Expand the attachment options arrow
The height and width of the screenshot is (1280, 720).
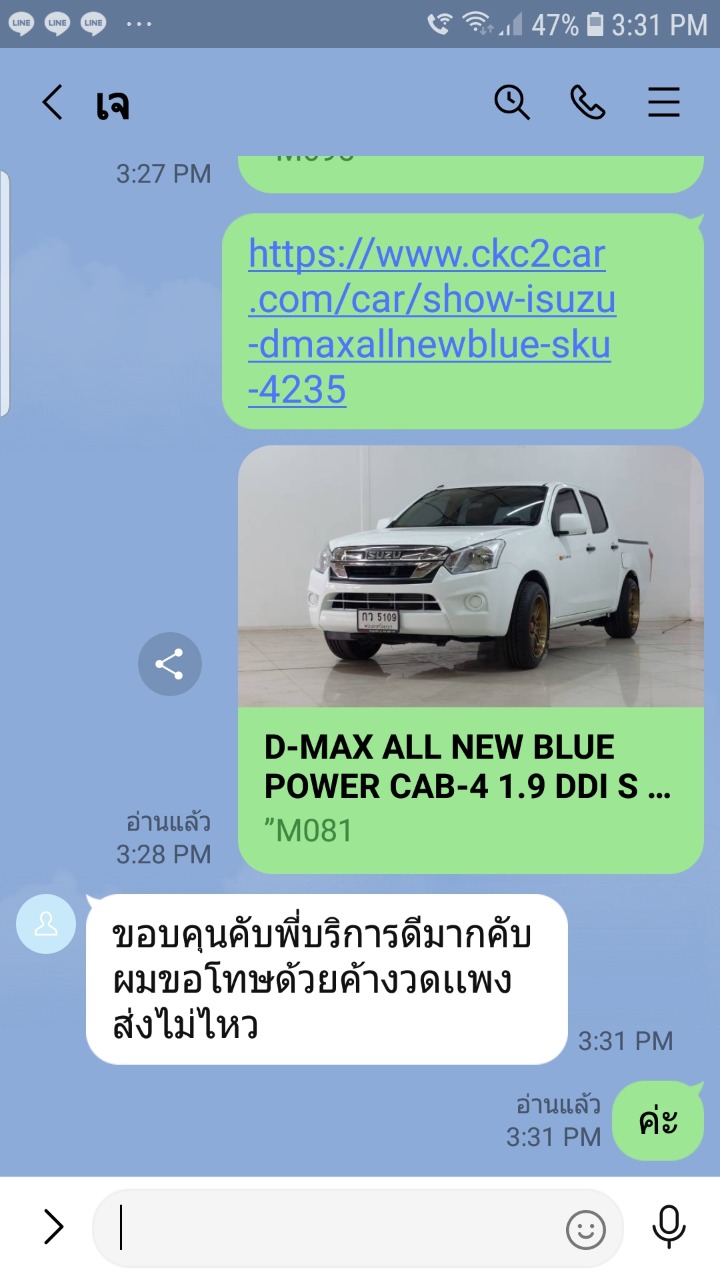point(53,1227)
